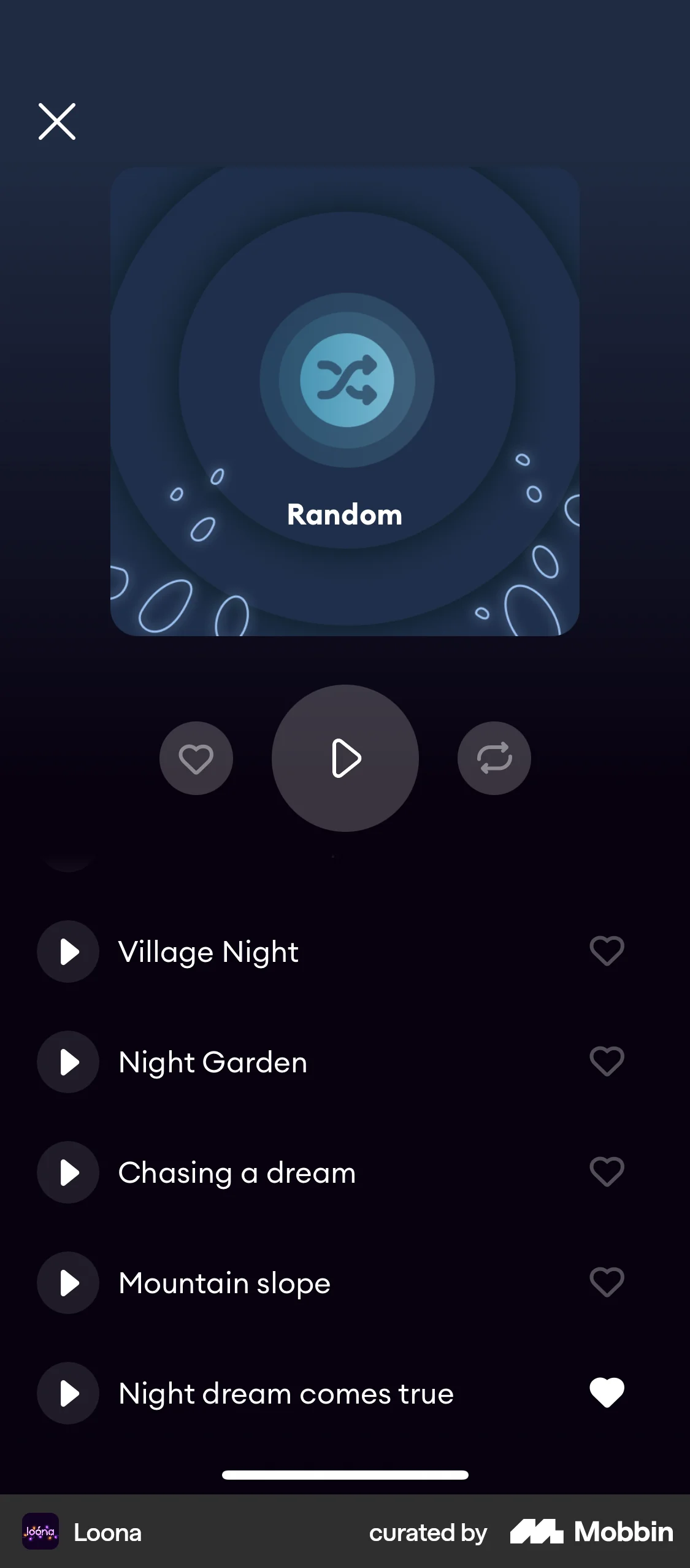Like Night Garden

(607, 1061)
